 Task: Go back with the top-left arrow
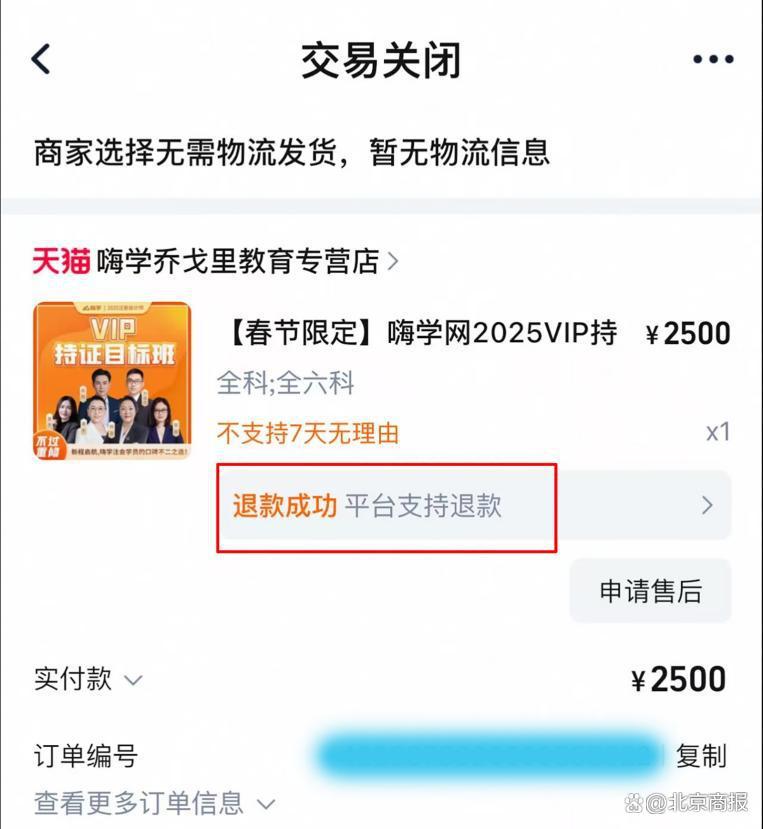tap(41, 59)
